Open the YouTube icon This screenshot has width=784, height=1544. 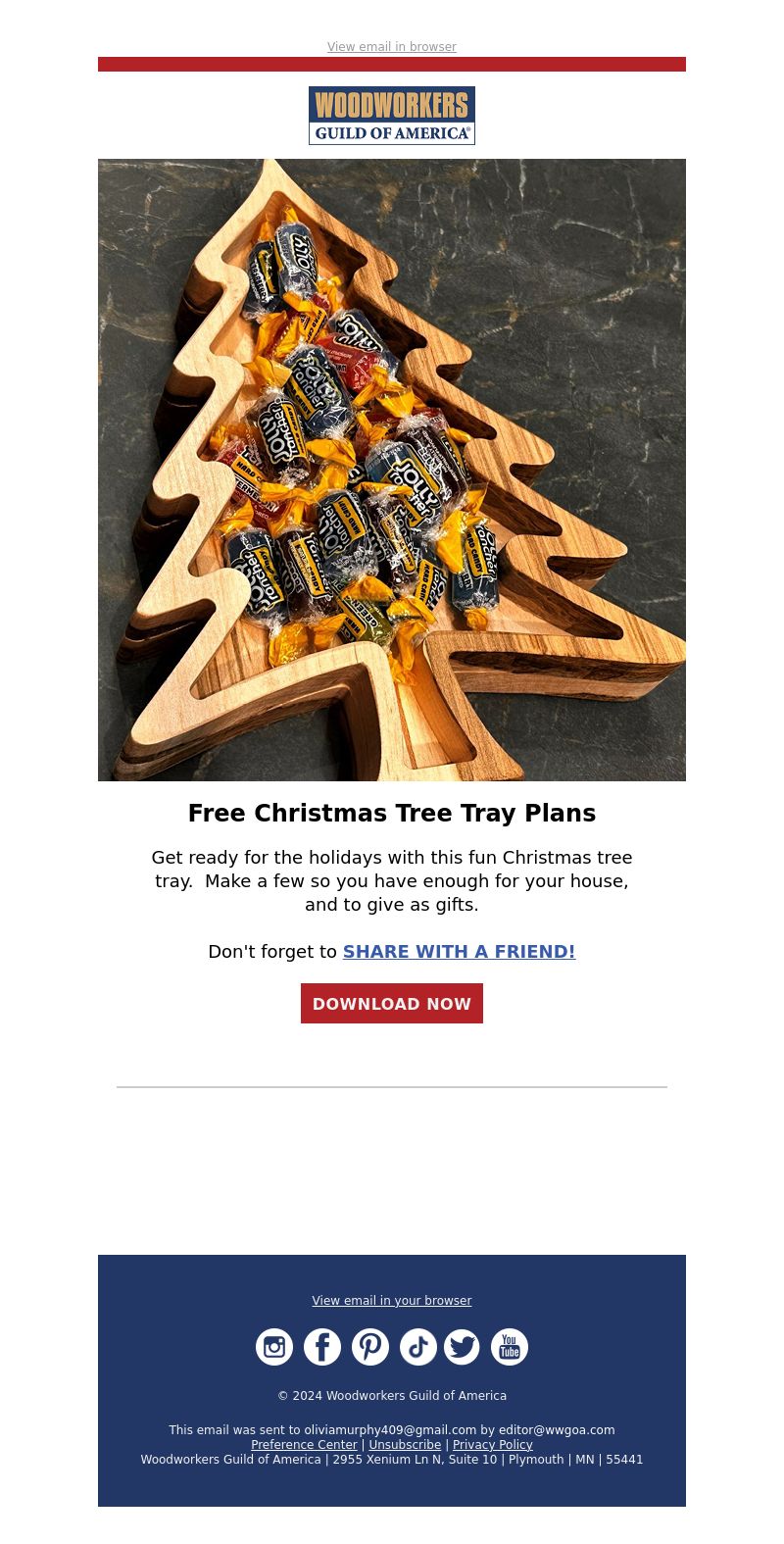510,1347
